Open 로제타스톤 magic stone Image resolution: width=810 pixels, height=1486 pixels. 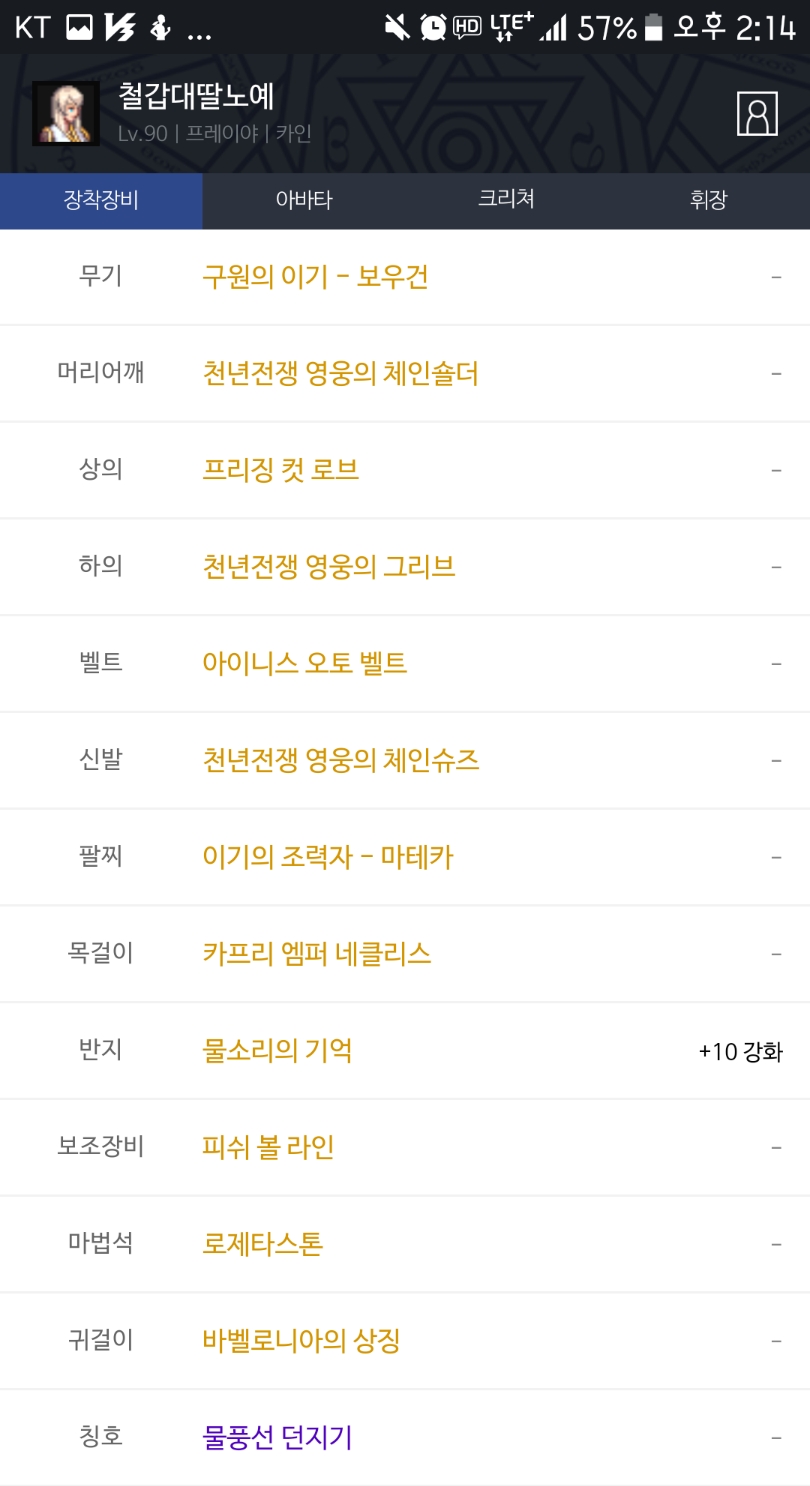(x=263, y=1244)
